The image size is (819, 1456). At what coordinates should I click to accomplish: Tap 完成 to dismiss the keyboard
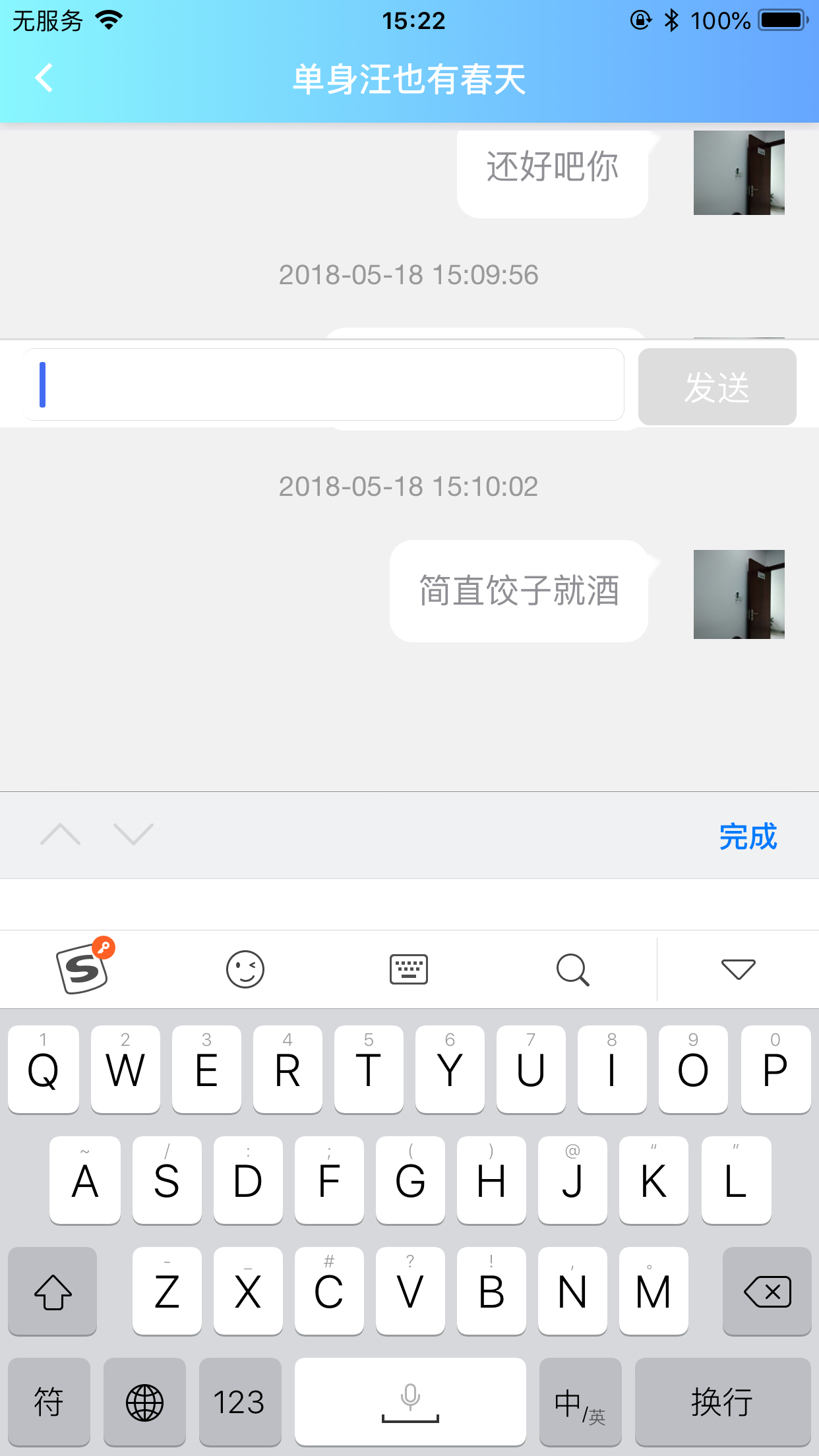pos(748,836)
